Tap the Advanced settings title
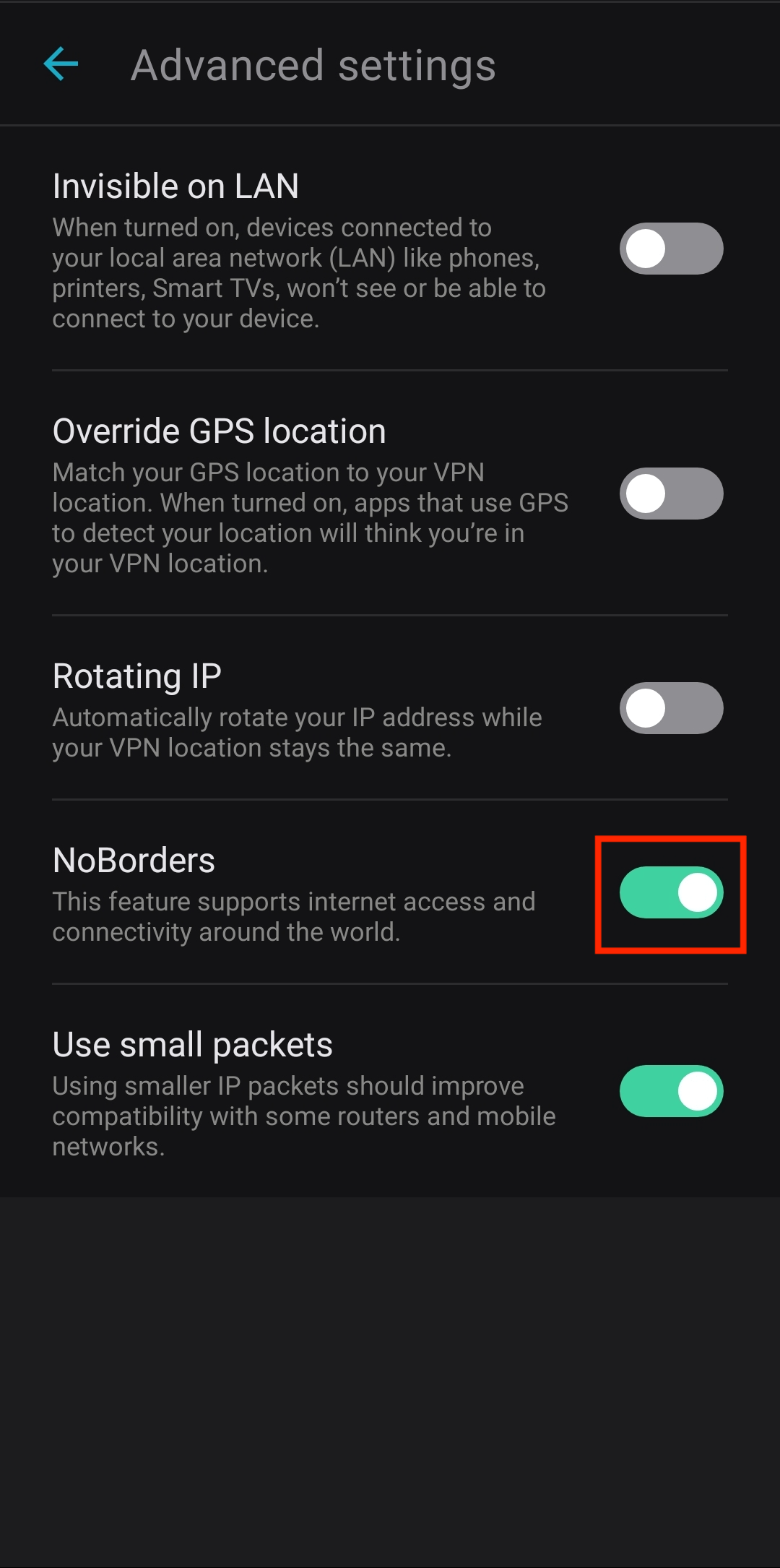This screenshot has height=1568, width=780. 312,66
